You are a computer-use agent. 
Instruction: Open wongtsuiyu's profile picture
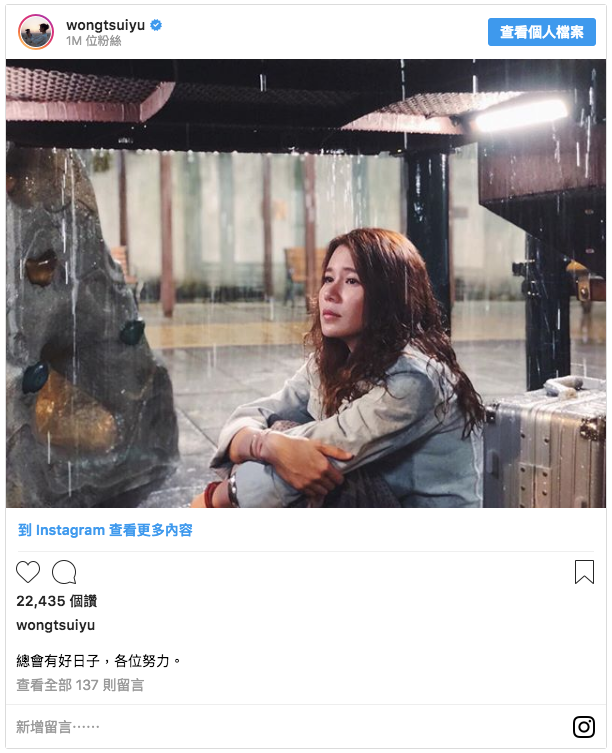tap(36, 32)
